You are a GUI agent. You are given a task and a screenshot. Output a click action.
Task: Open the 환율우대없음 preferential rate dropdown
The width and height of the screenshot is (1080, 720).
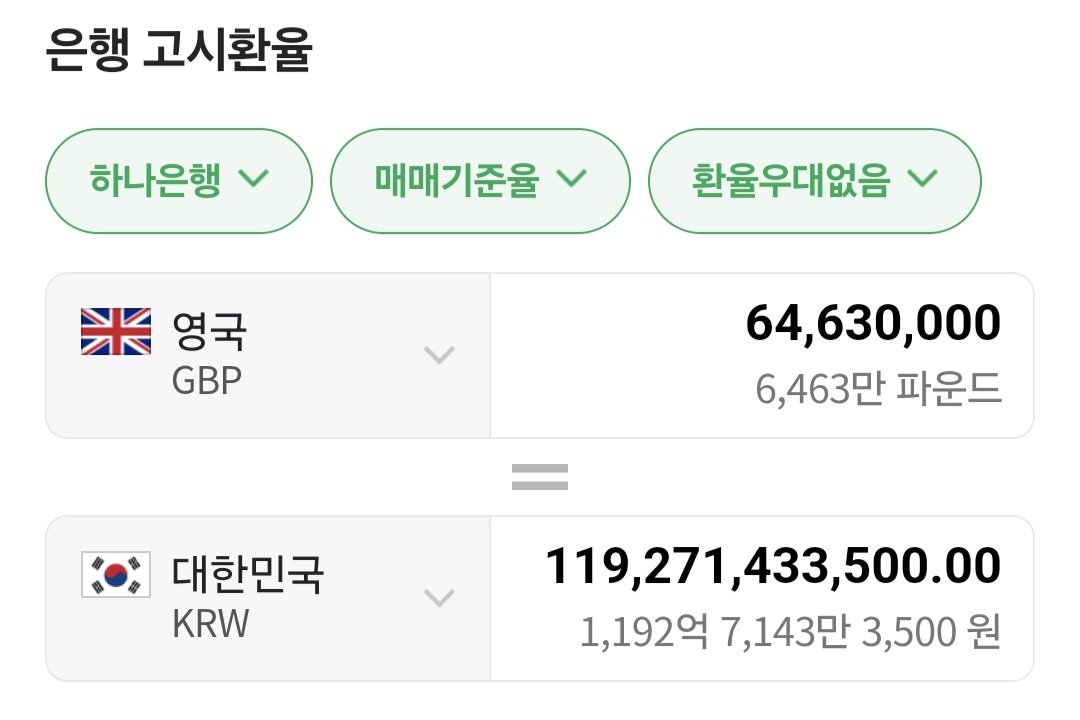pos(814,181)
